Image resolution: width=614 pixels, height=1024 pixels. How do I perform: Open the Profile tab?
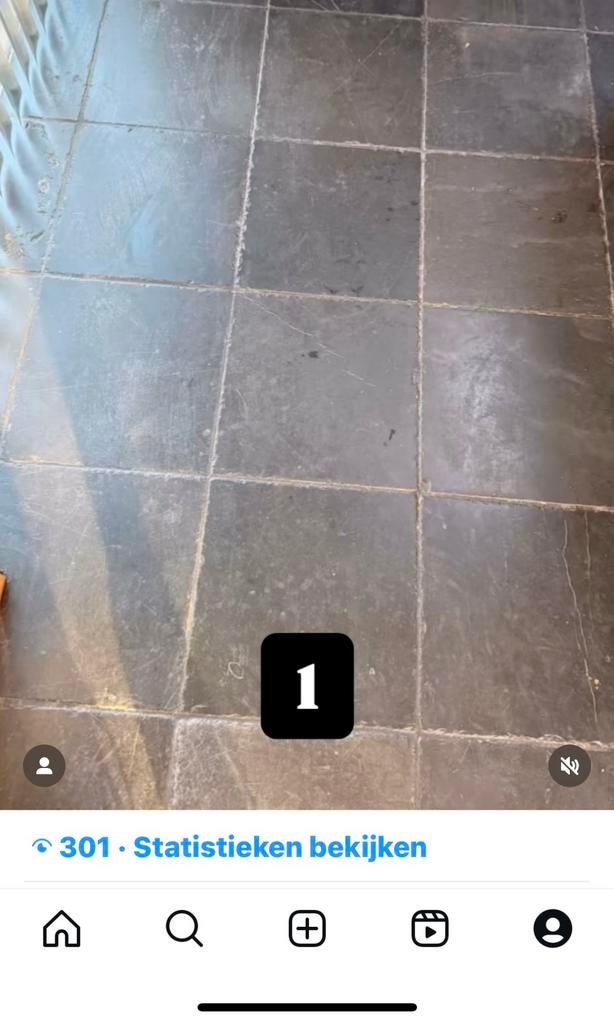point(552,929)
